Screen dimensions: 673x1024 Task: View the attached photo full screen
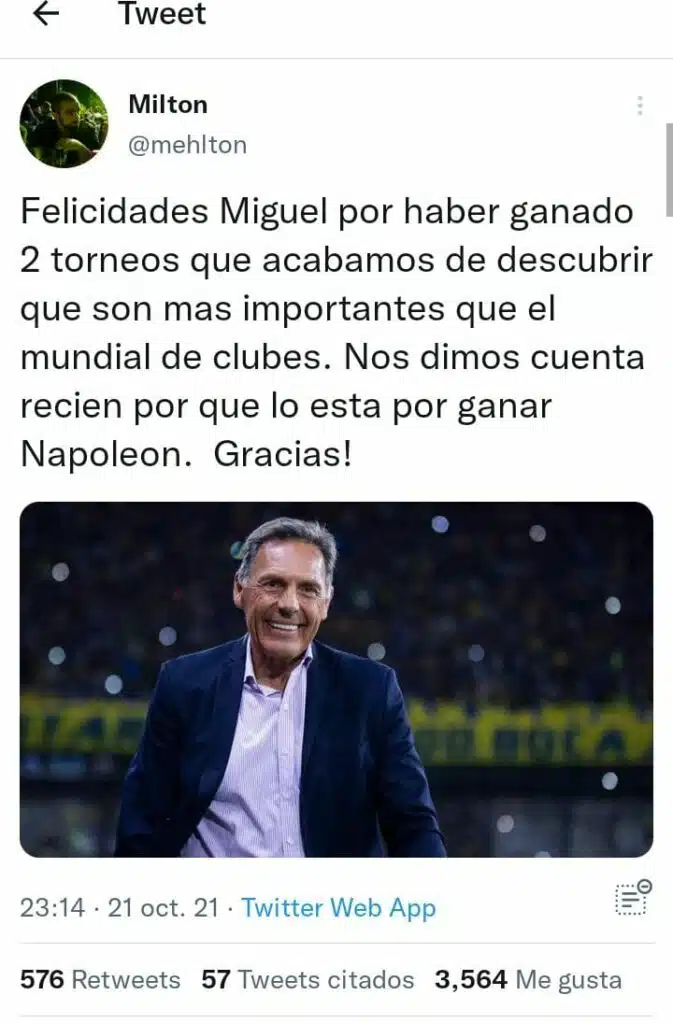point(336,679)
